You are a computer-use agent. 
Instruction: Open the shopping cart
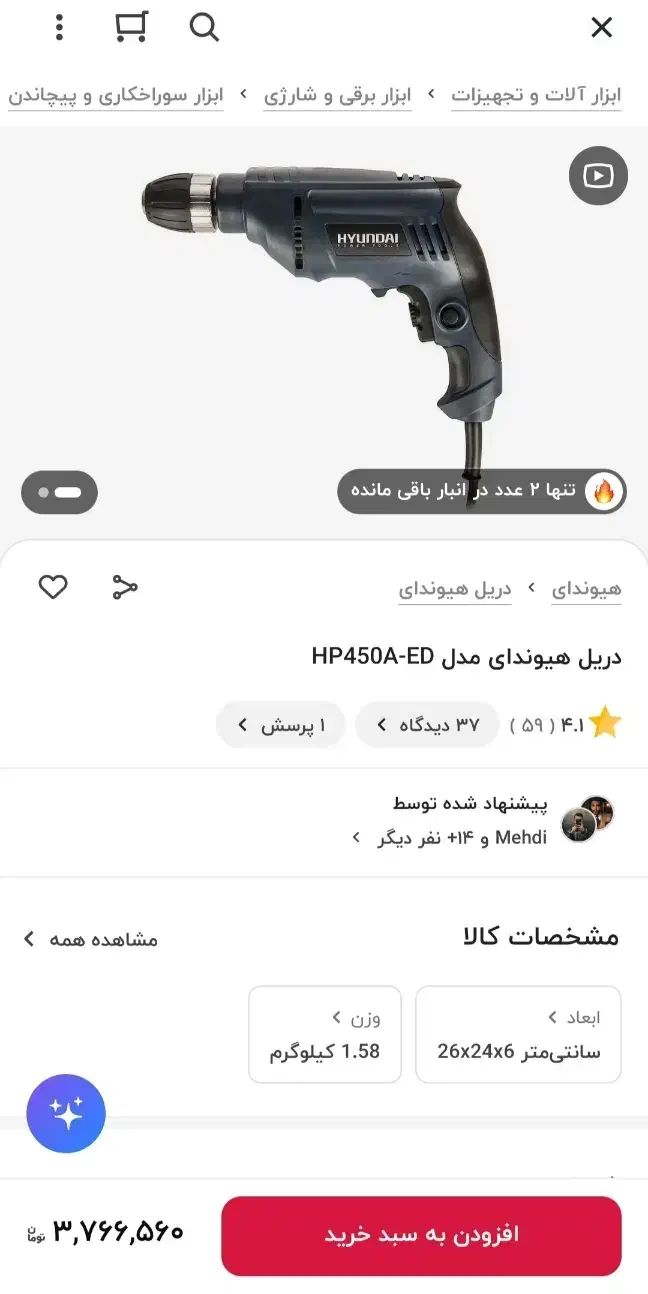click(x=130, y=28)
